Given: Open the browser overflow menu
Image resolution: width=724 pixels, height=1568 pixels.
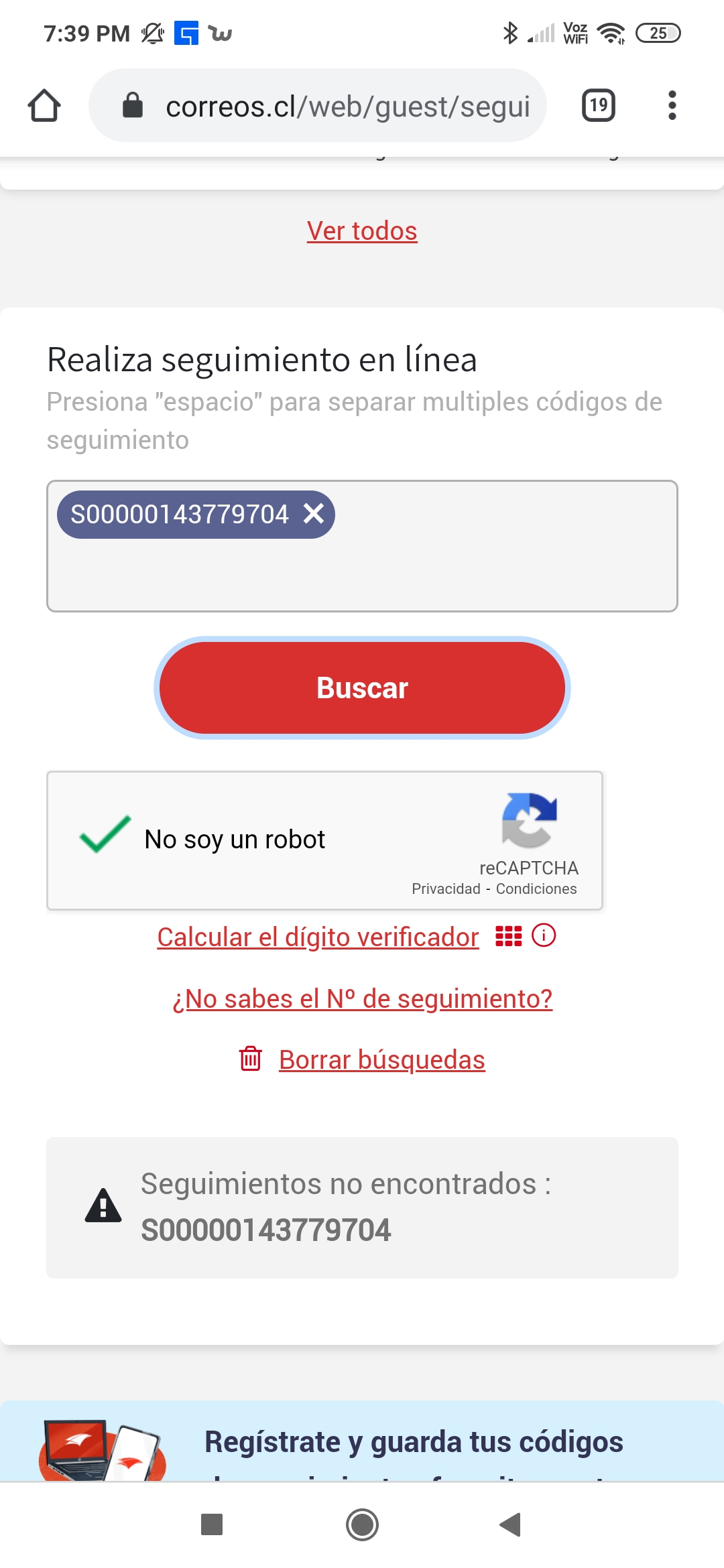Looking at the screenshot, I should [672, 106].
